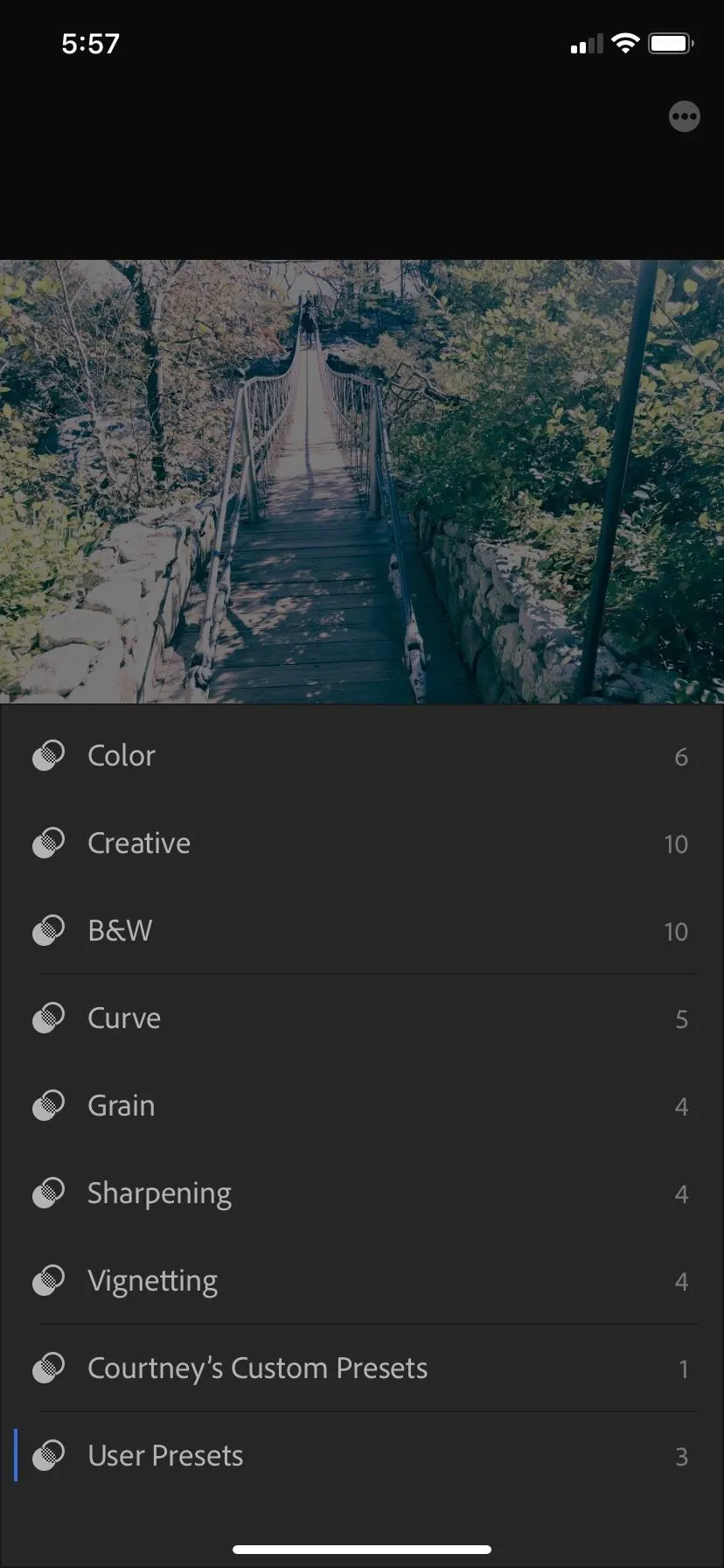
Task: Select the B&W presets group
Action: pos(362,931)
